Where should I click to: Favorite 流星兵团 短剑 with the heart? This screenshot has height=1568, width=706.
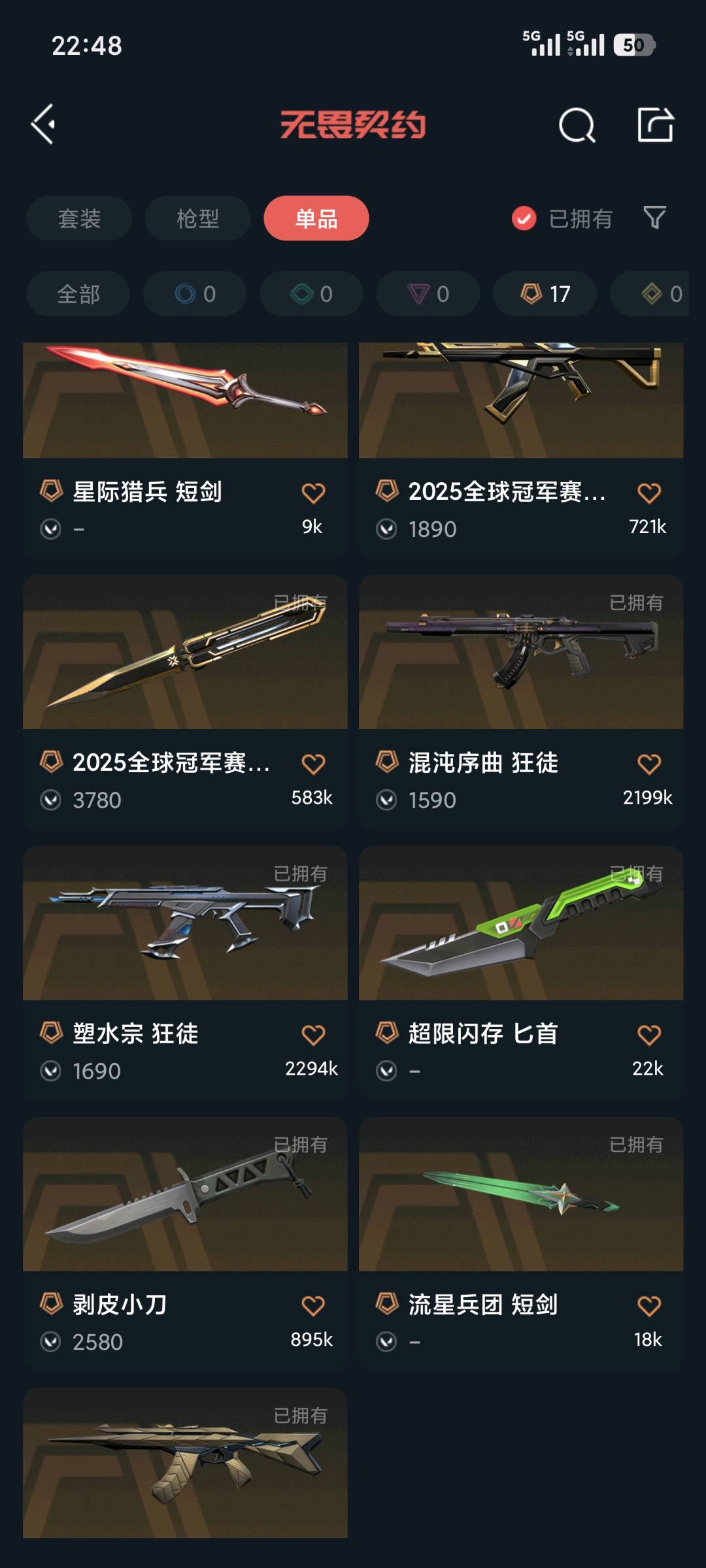[x=649, y=1305]
